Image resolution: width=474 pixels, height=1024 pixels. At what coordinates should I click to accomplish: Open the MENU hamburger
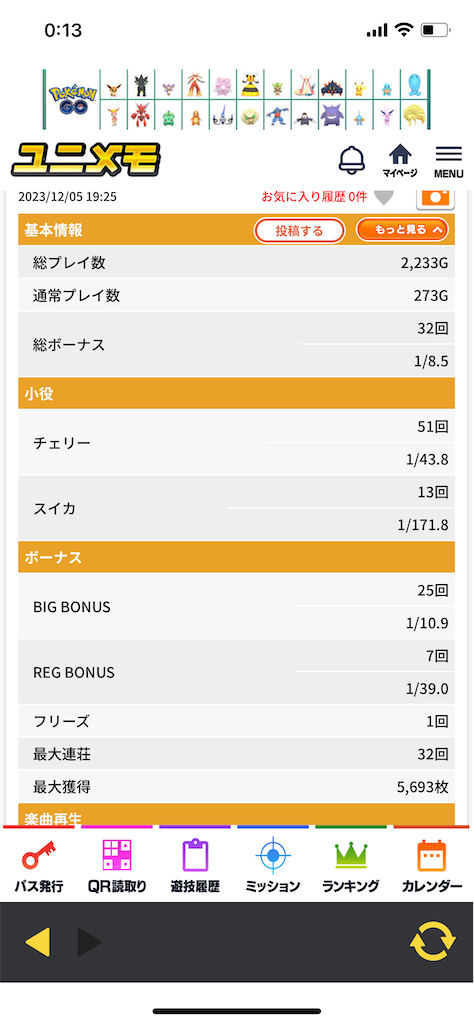click(x=449, y=161)
